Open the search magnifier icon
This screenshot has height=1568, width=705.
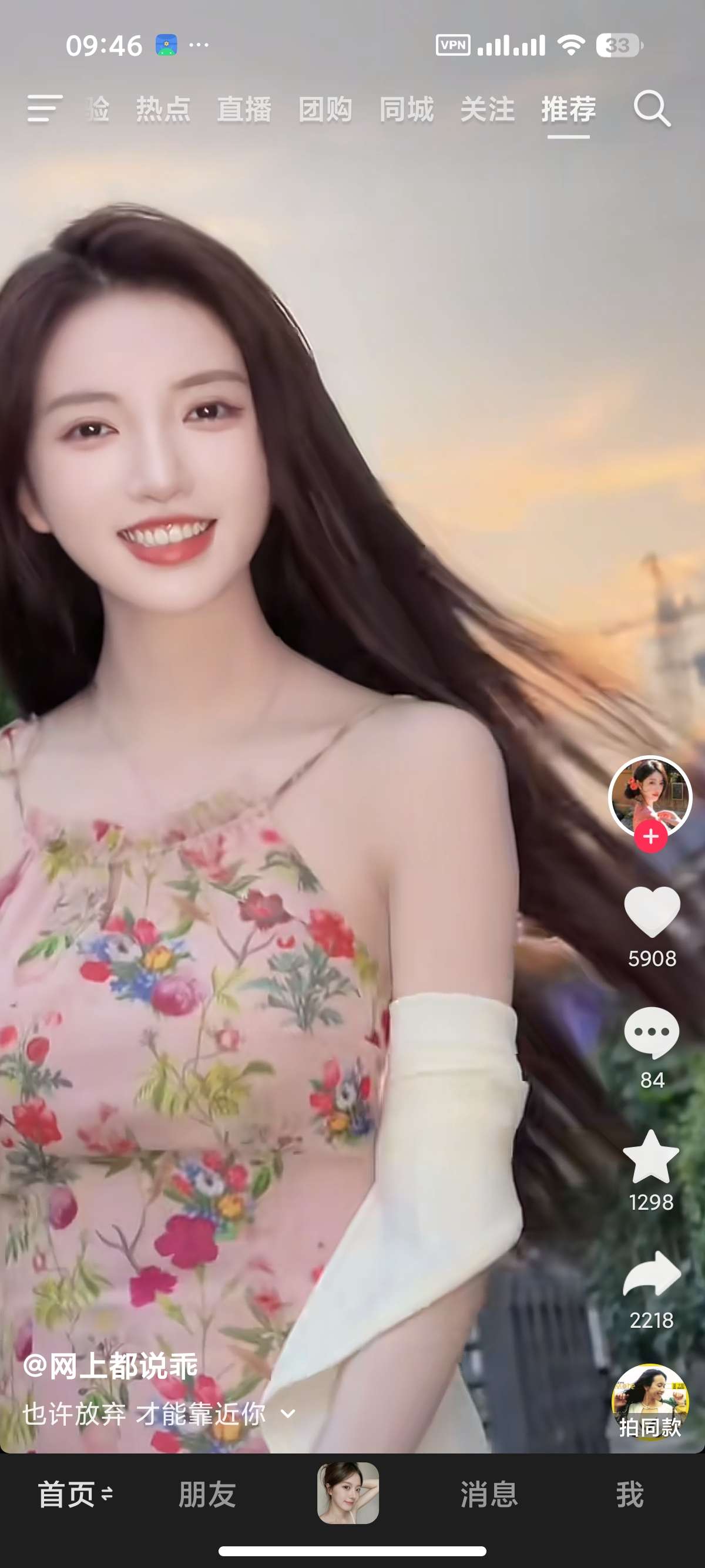(652, 109)
